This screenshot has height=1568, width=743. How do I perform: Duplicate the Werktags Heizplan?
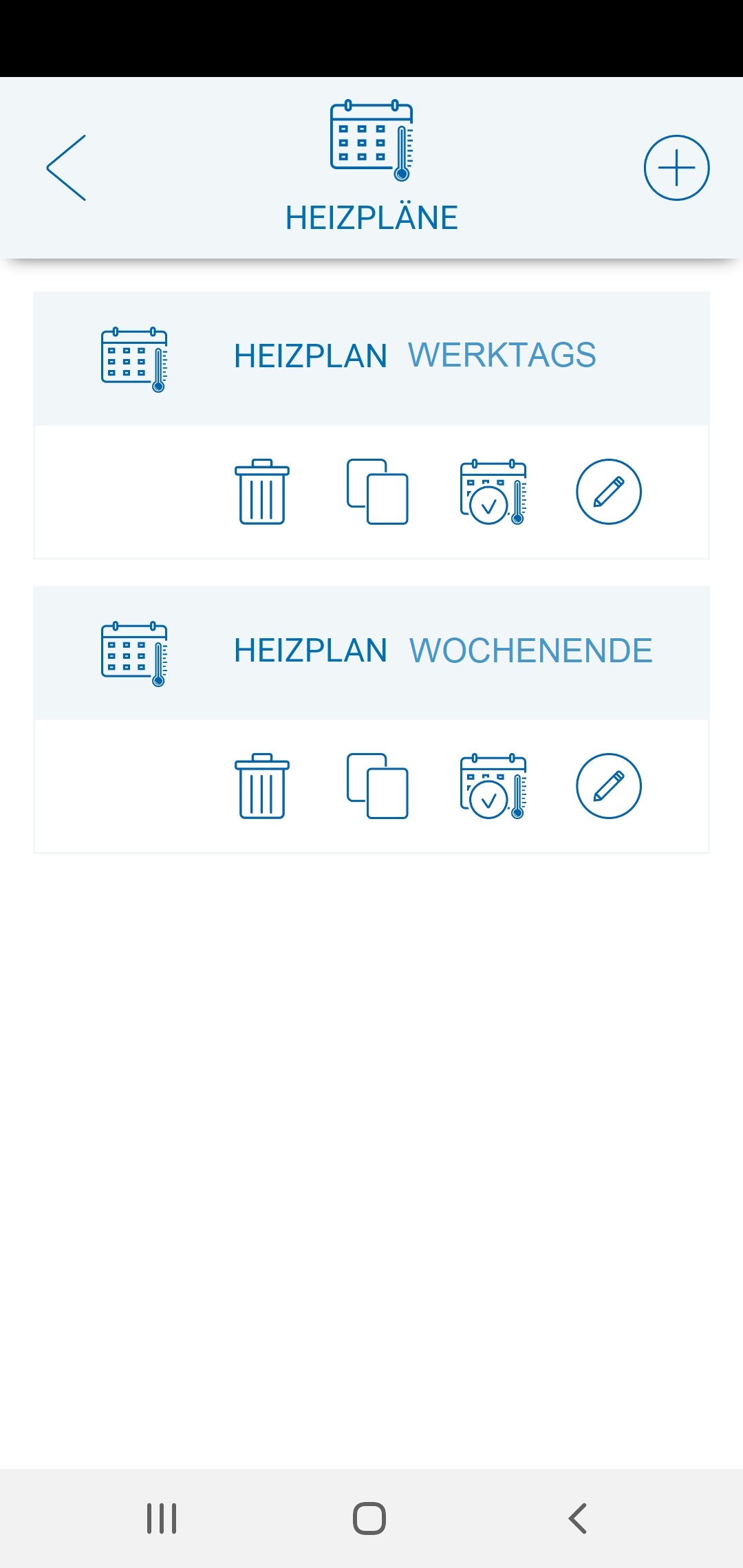[378, 492]
